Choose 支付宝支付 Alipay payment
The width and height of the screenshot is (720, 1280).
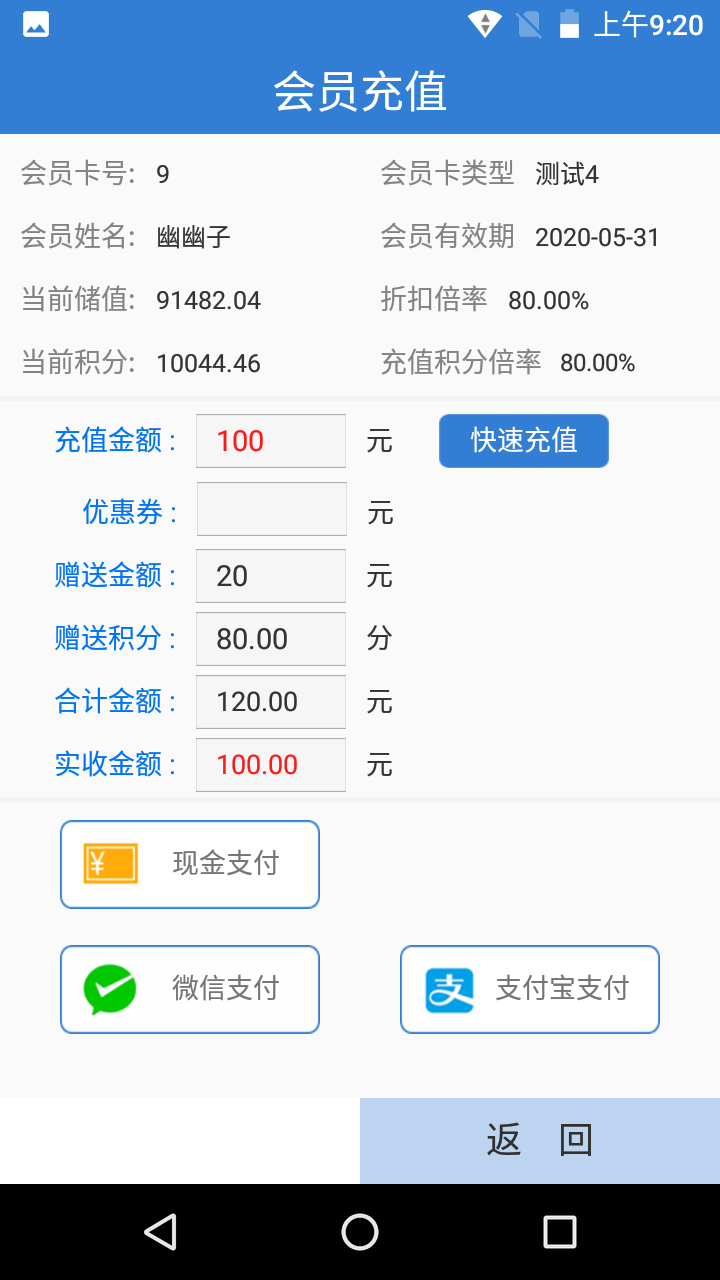tap(530, 989)
